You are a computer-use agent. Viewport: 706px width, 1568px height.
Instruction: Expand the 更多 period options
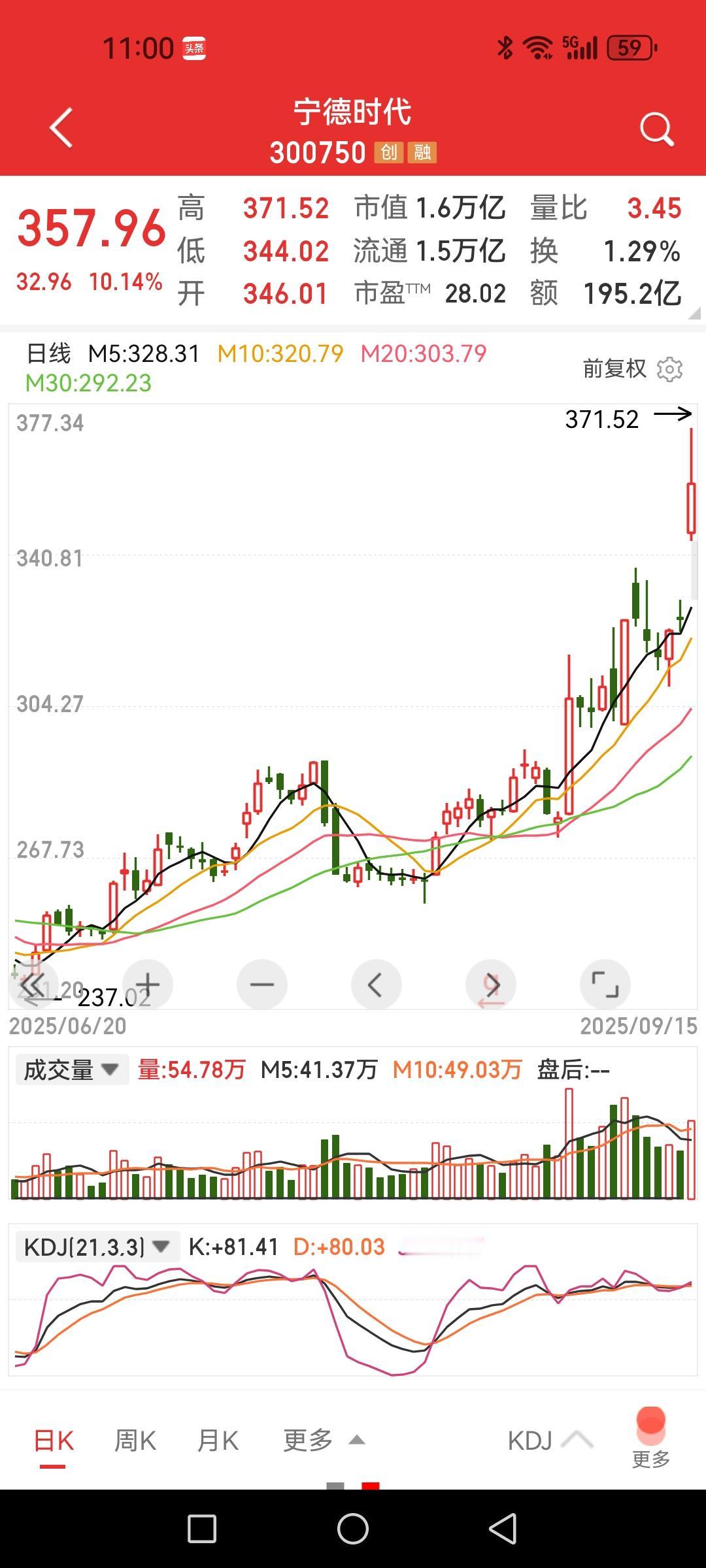tap(324, 1441)
